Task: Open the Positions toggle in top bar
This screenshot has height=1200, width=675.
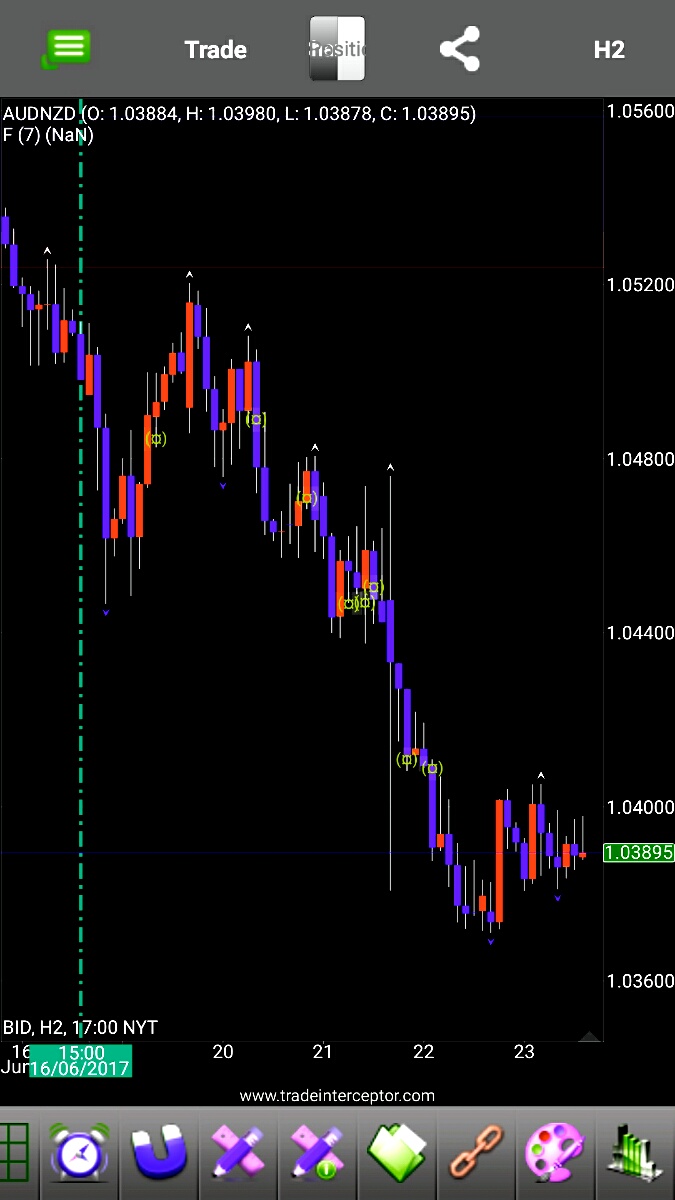Action: tap(338, 49)
